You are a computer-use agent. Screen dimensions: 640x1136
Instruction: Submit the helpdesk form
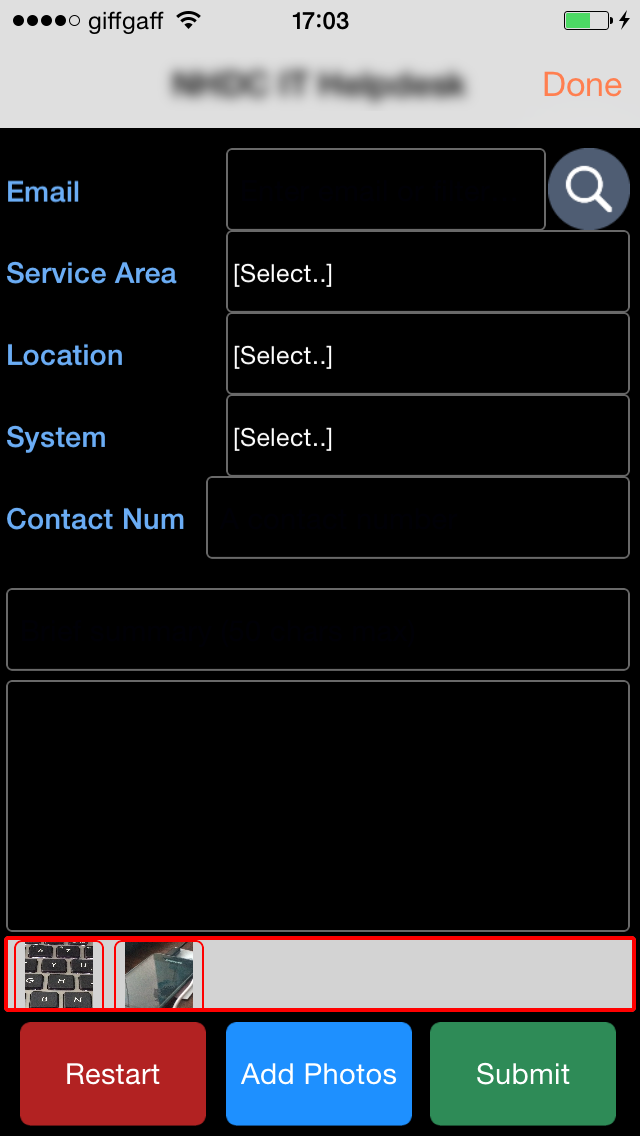[x=523, y=1073]
